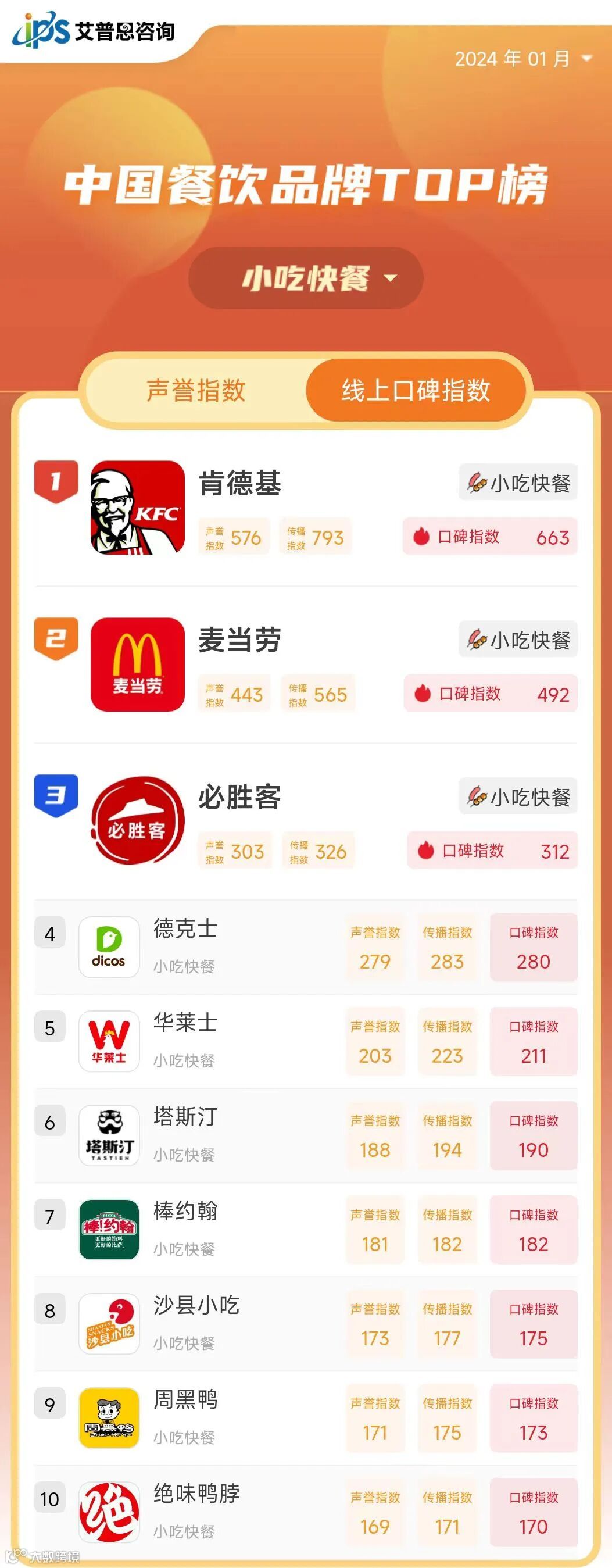This screenshot has height=1568, width=612.
Task: Open the 绝味鸭脖 row
Action: 305,1512
